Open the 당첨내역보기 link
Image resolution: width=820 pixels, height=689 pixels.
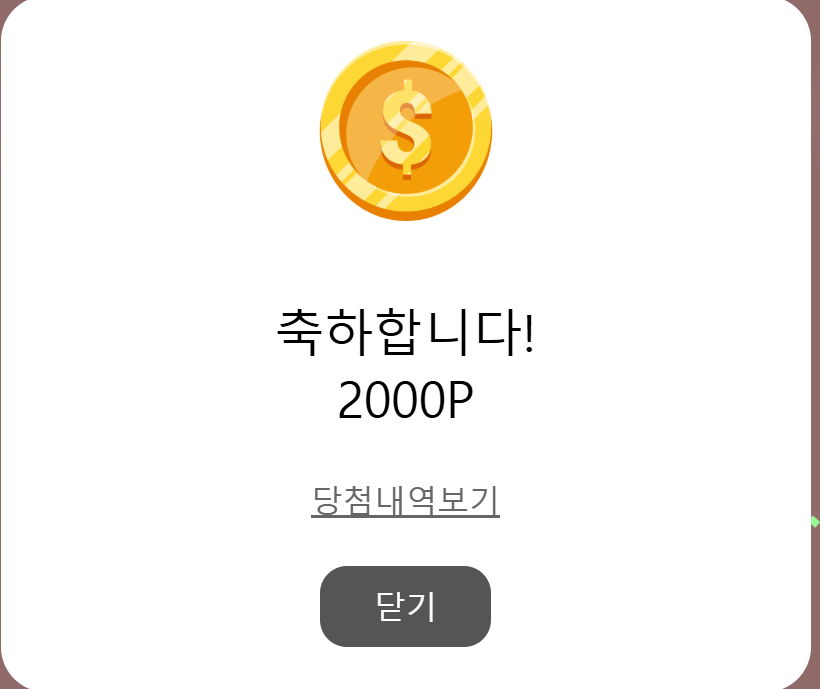click(x=405, y=500)
